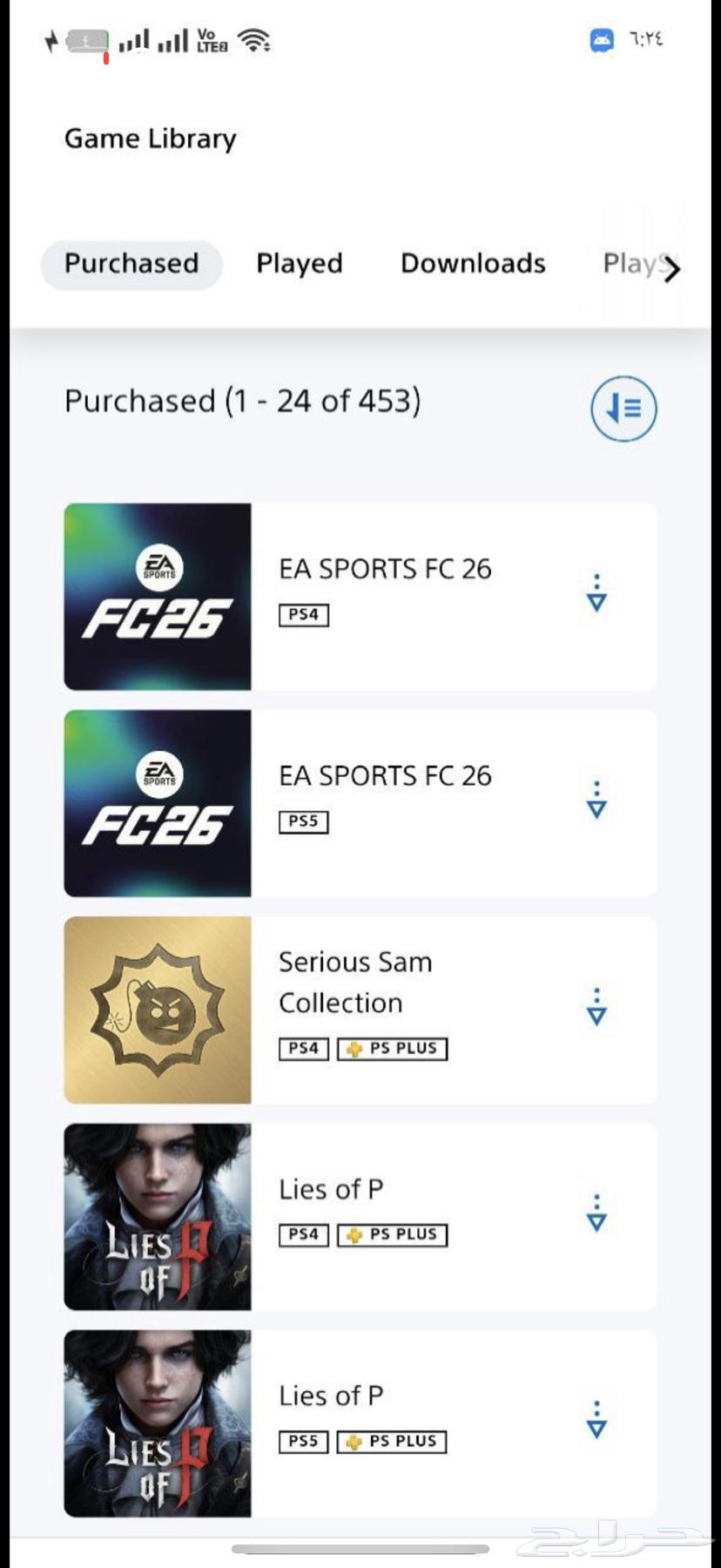The image size is (721, 1568).
Task: Open the EA SPORTS FC 26 PS4 cover
Action: [158, 597]
